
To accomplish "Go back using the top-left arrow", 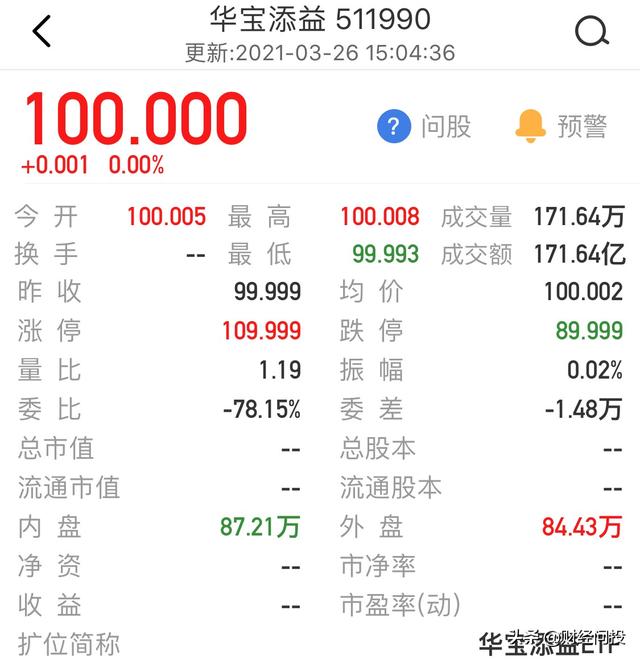I will [41, 32].
